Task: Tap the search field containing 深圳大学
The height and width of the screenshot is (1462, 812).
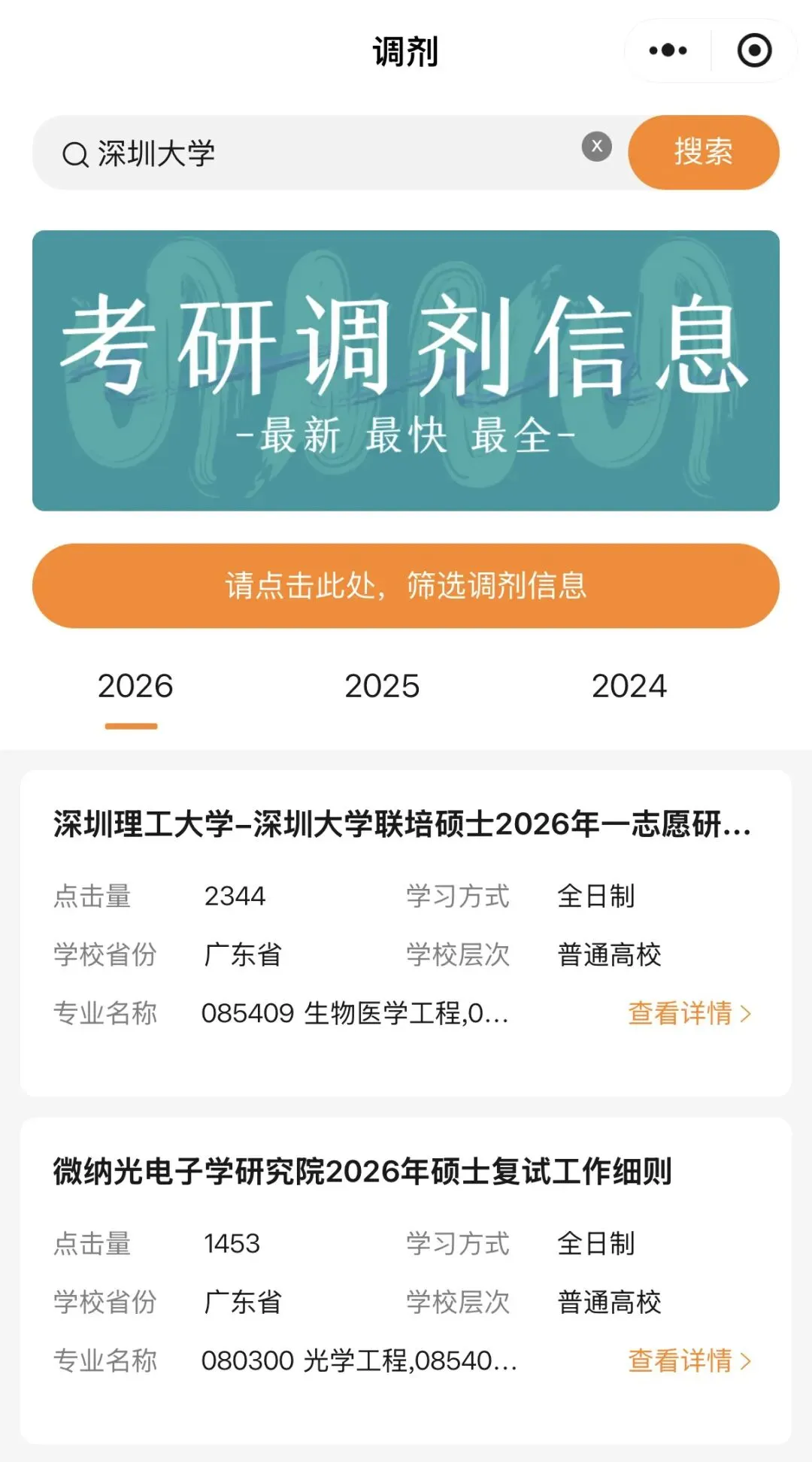Action: pyautogui.click(x=323, y=153)
